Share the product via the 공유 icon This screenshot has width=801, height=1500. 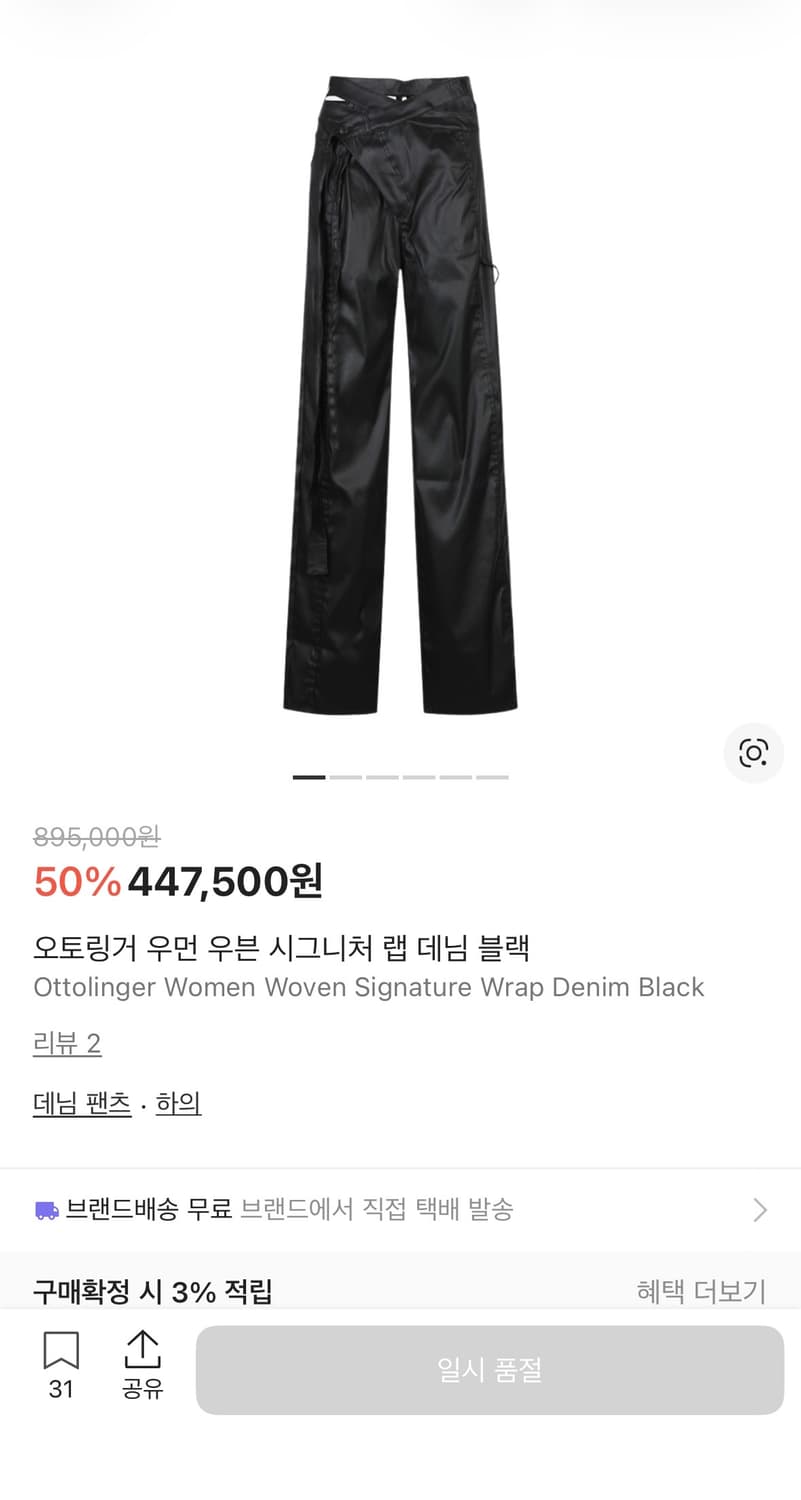click(x=143, y=1355)
